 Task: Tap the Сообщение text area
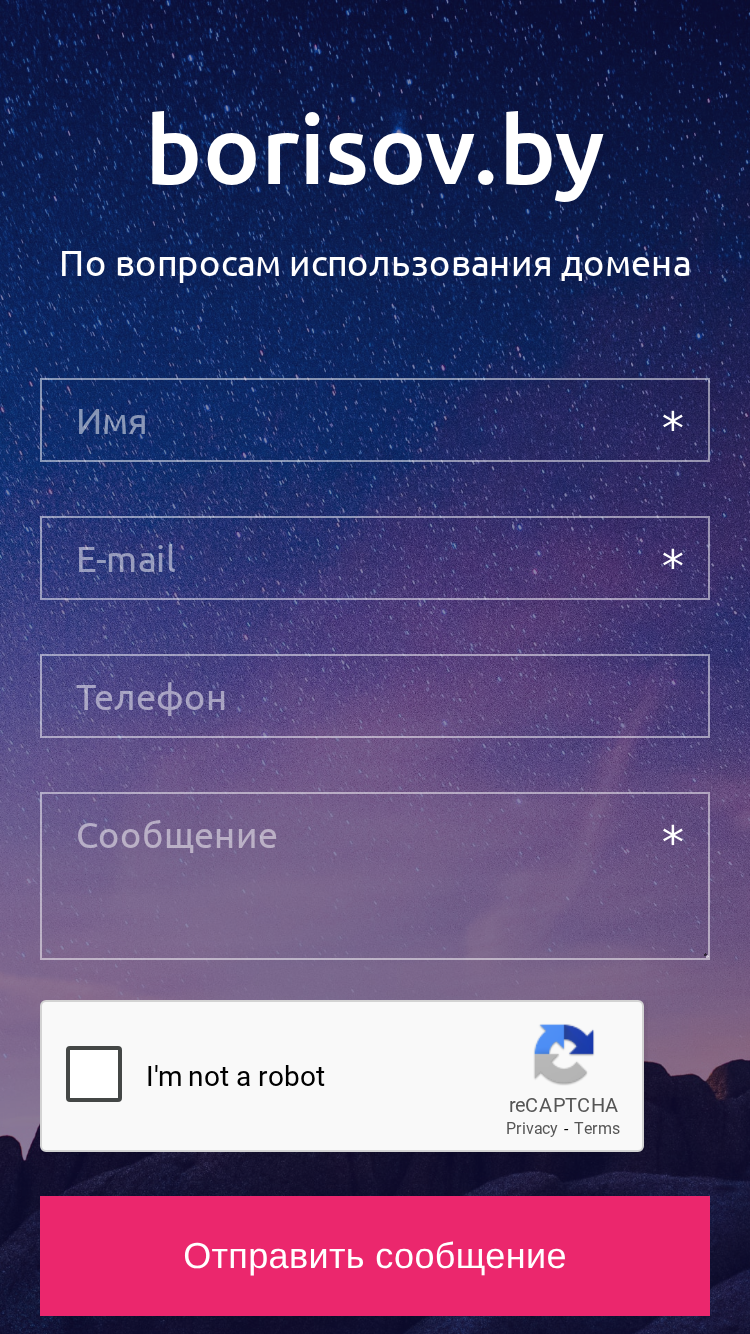point(375,876)
